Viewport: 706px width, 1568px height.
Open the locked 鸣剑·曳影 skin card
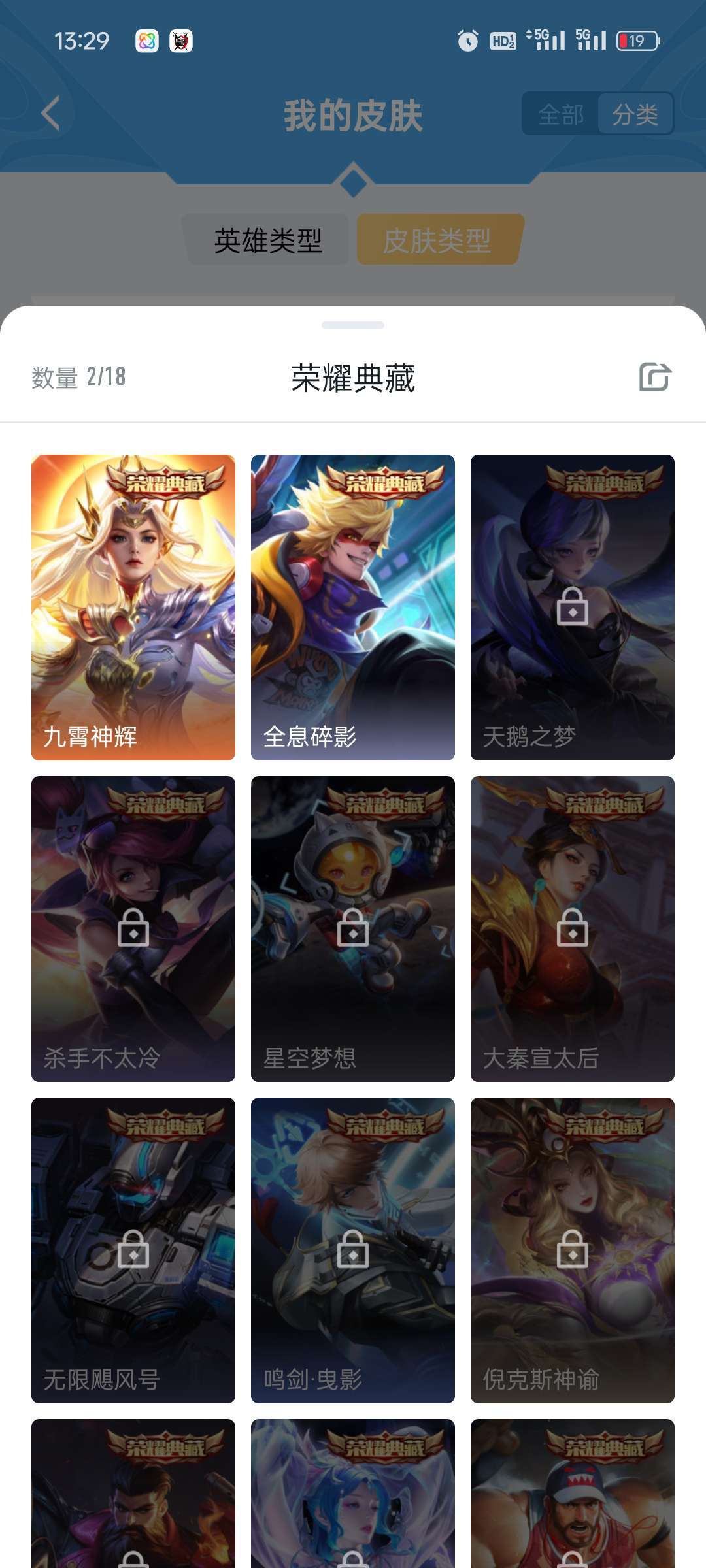[x=353, y=1250]
